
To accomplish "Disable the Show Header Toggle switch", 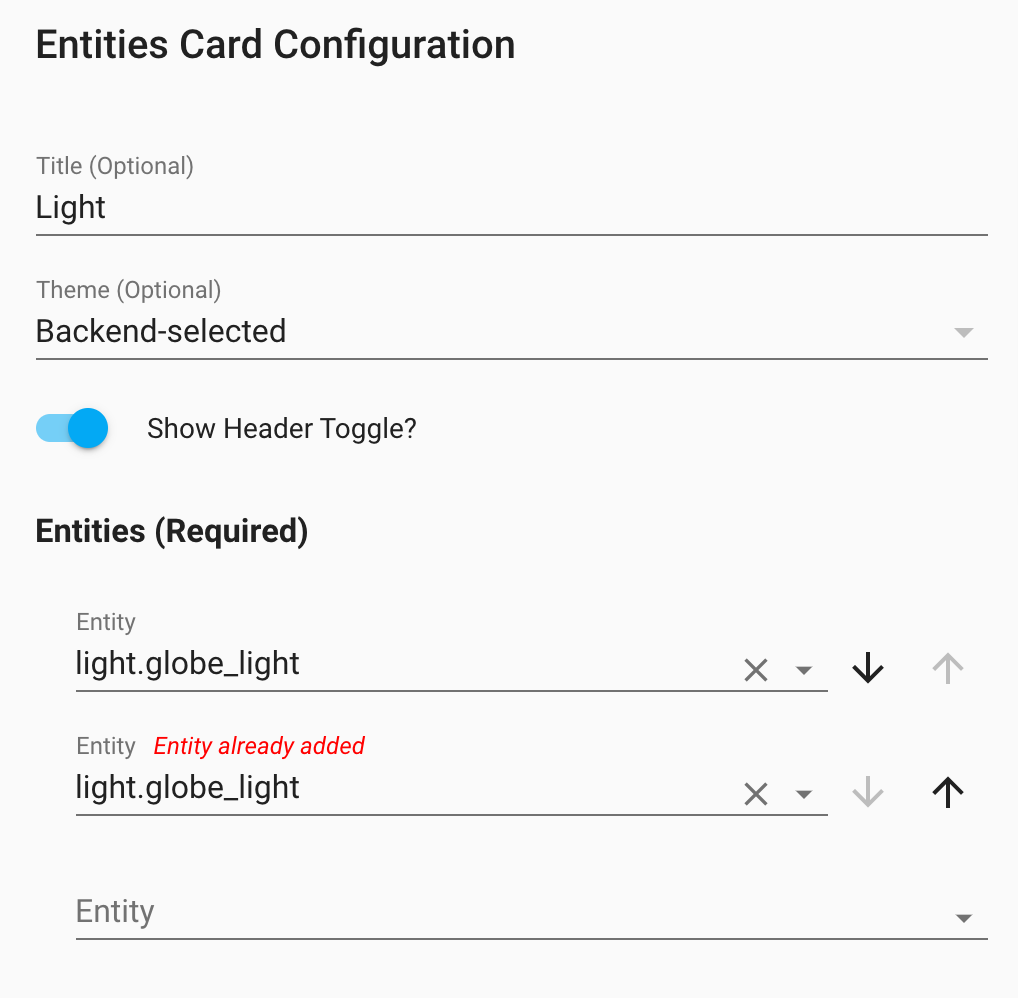I will 72,429.
